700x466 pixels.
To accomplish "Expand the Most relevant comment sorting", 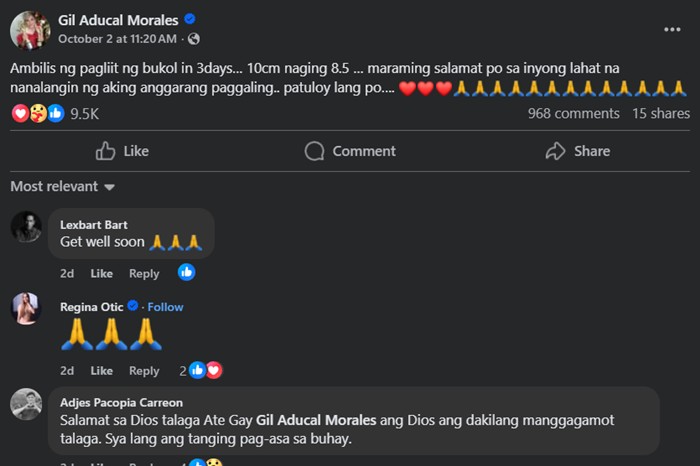I will coord(63,187).
